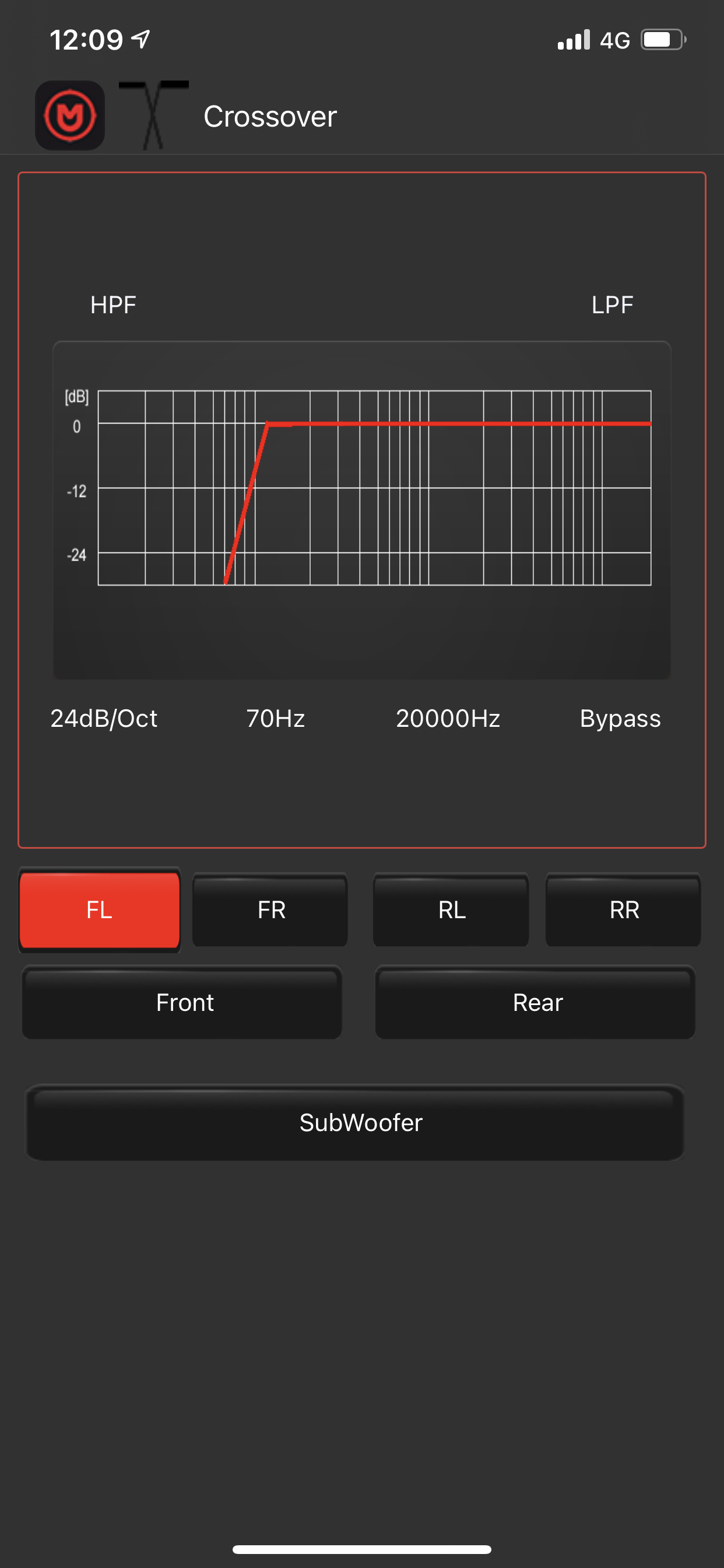Switch to the RR channel

click(x=624, y=910)
